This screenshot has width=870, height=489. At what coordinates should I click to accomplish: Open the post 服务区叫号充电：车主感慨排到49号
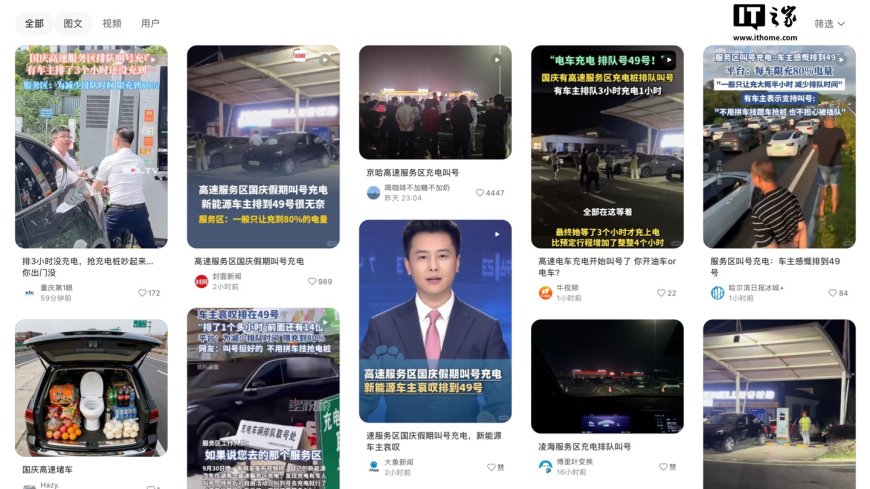[x=779, y=146]
